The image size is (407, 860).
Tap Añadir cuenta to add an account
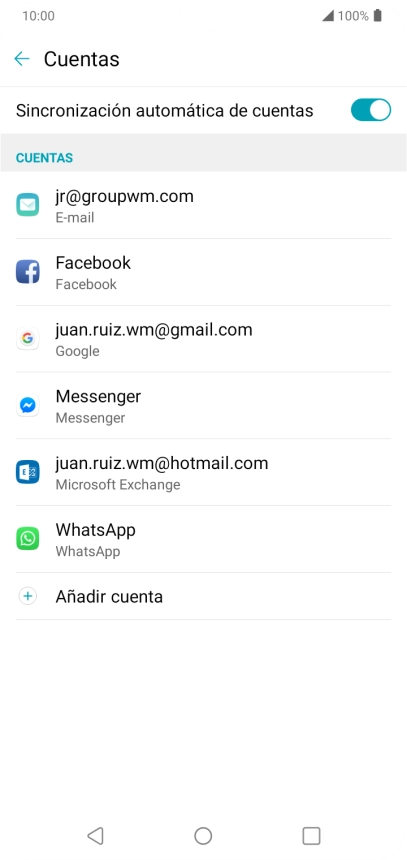pyautogui.click(x=204, y=597)
